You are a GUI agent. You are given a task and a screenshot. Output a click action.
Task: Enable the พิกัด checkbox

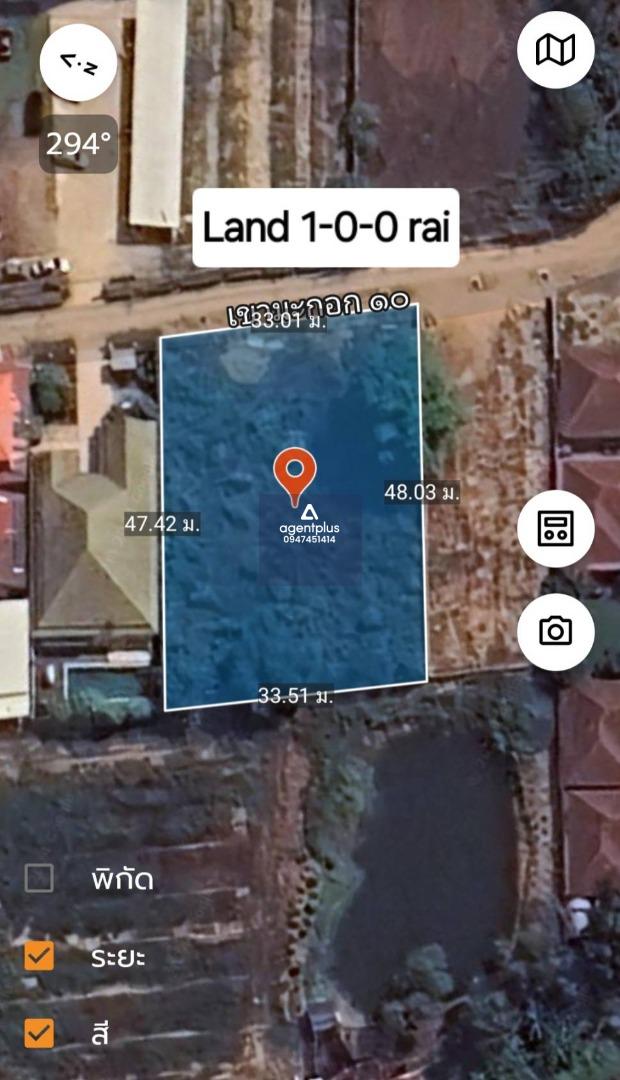click(39, 879)
